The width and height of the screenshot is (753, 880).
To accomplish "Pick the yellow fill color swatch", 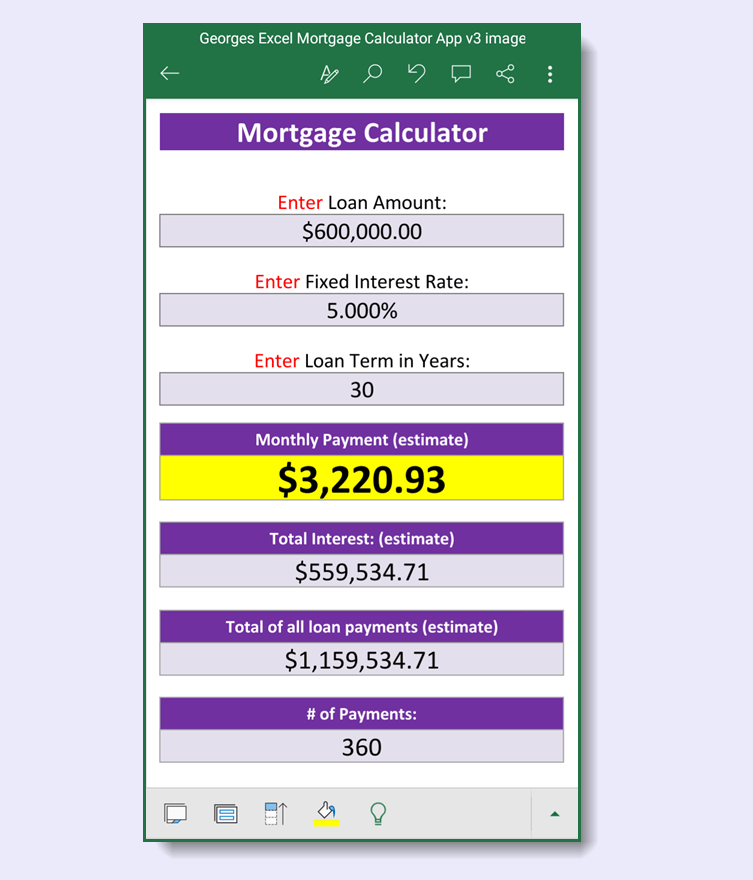I will click(x=325, y=824).
